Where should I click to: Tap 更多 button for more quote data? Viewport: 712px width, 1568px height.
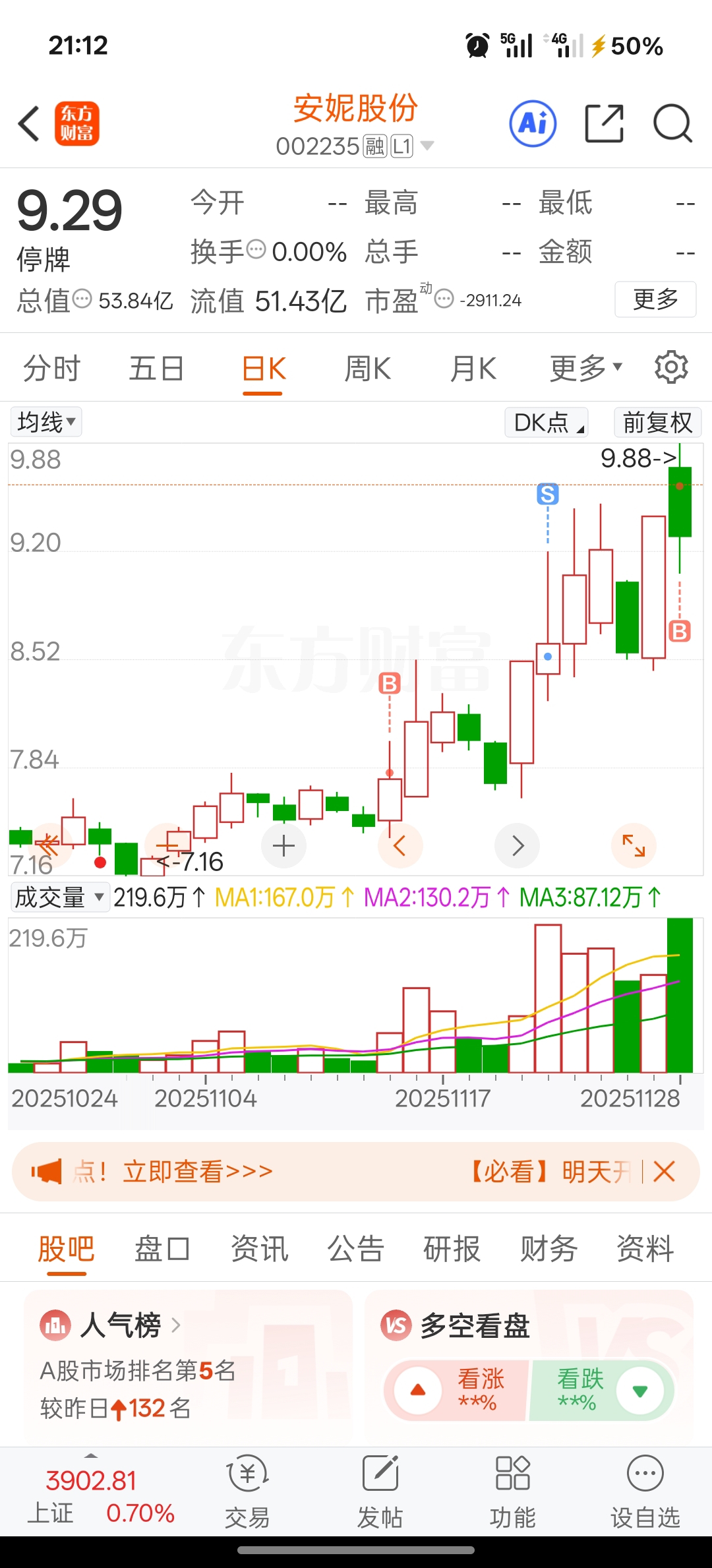(x=655, y=299)
